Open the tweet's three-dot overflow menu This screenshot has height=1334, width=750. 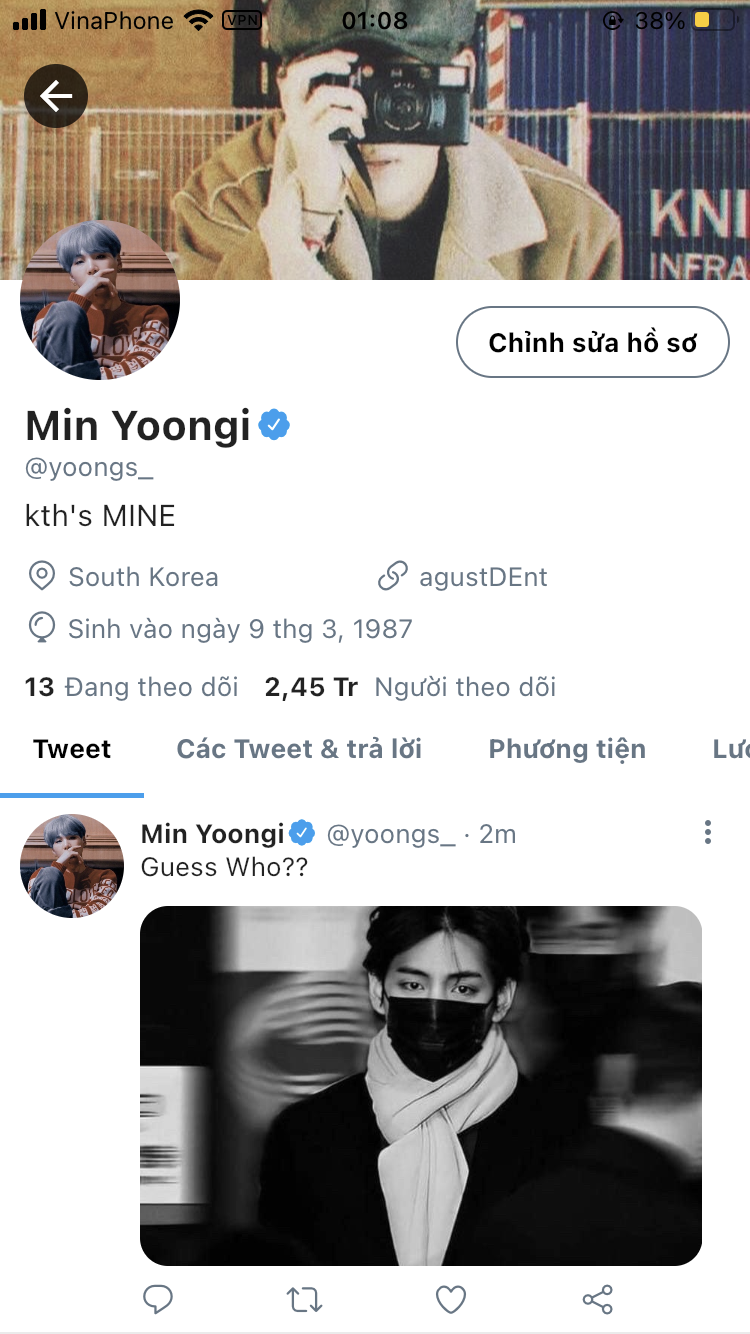pos(707,832)
